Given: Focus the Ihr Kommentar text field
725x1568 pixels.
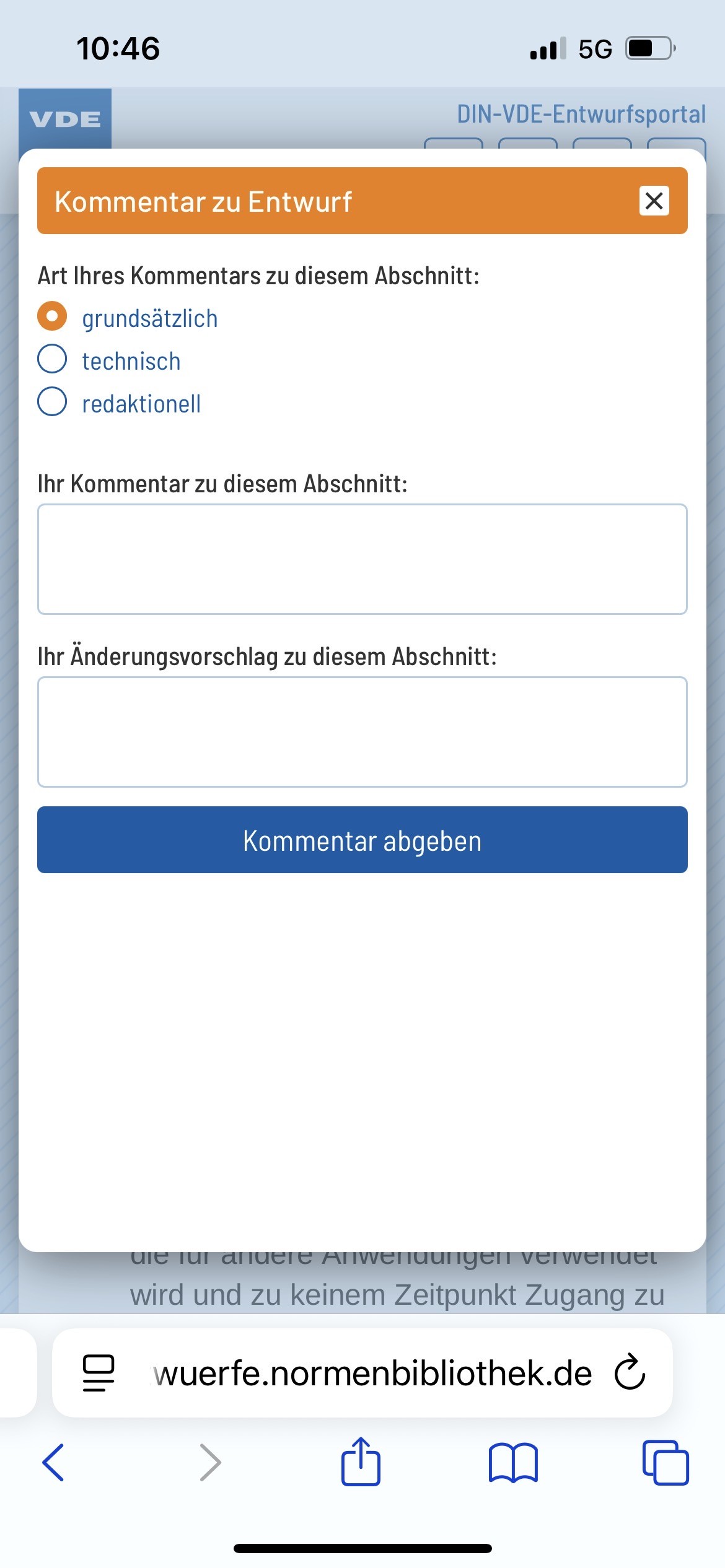Looking at the screenshot, I should pyautogui.click(x=362, y=559).
